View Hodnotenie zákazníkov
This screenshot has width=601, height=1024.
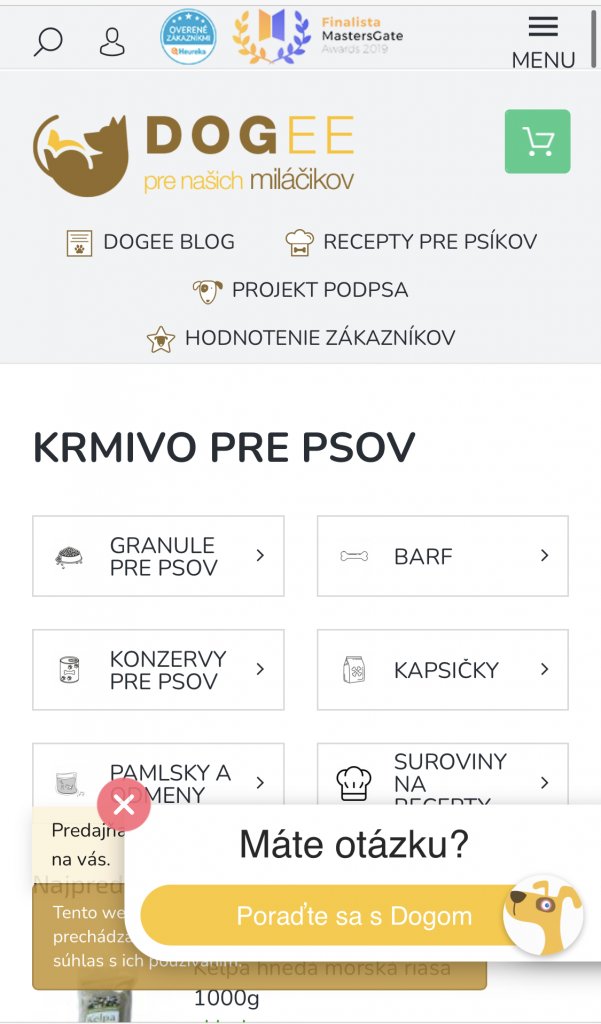(x=300, y=338)
